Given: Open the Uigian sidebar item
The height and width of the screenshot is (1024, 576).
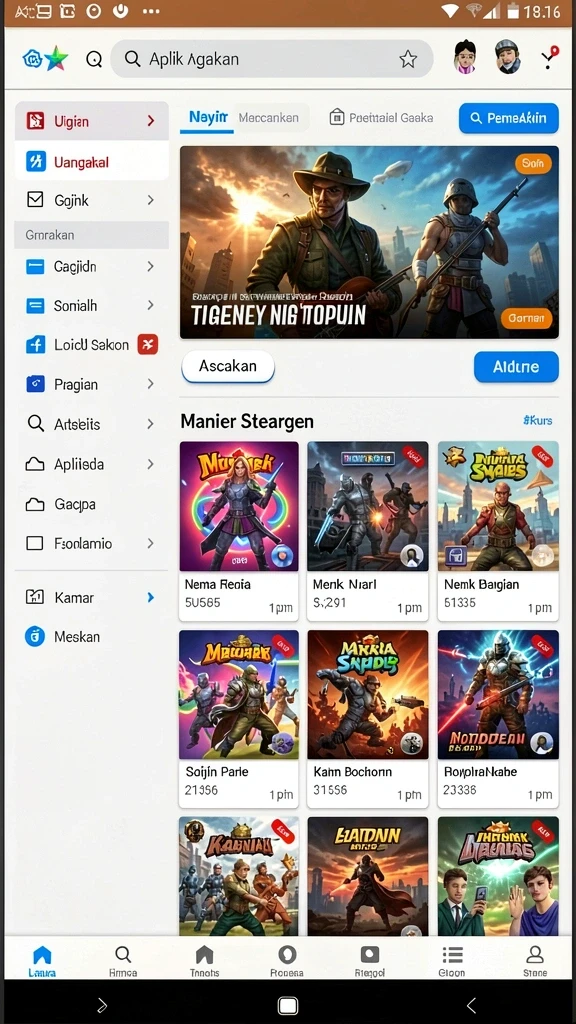Looking at the screenshot, I should (91, 121).
